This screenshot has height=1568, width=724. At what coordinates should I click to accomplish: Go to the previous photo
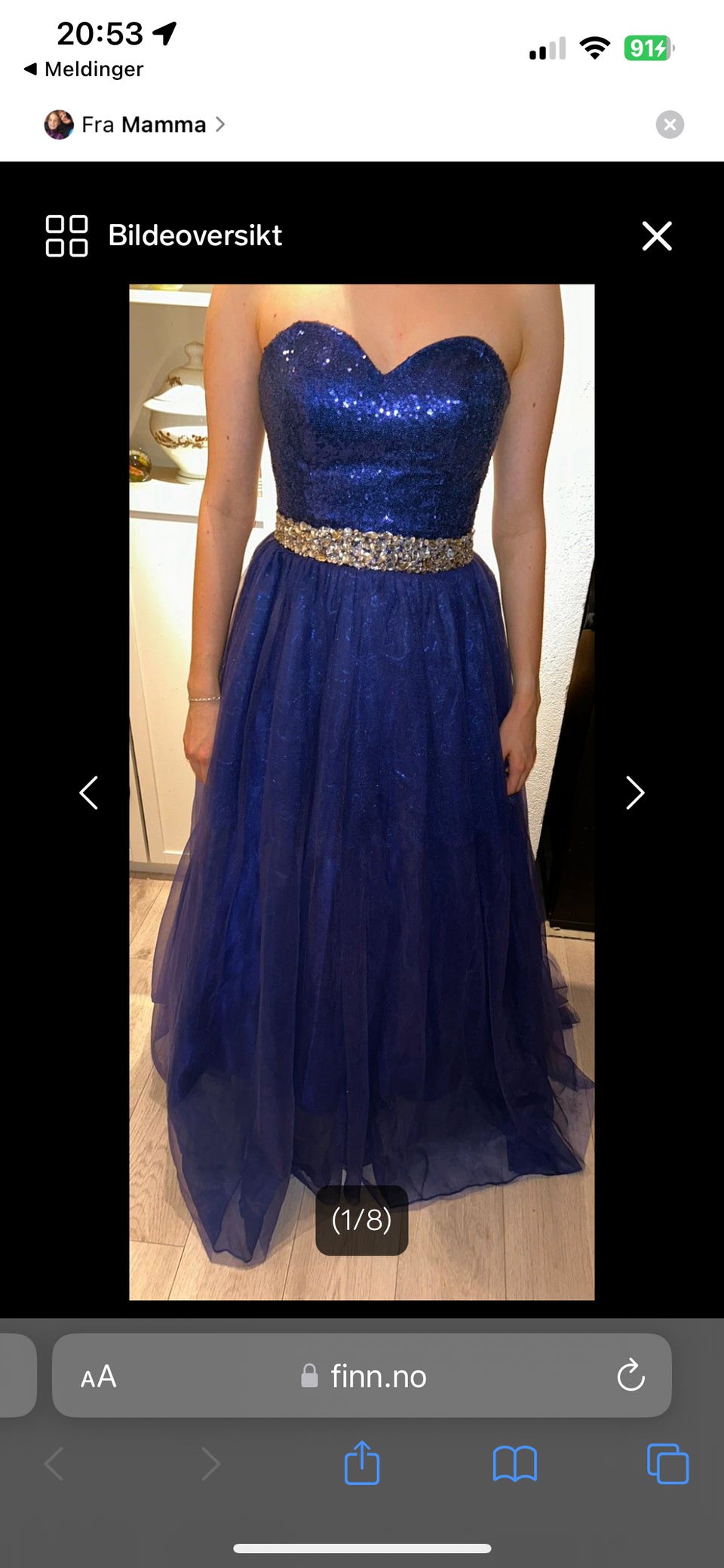point(89,793)
